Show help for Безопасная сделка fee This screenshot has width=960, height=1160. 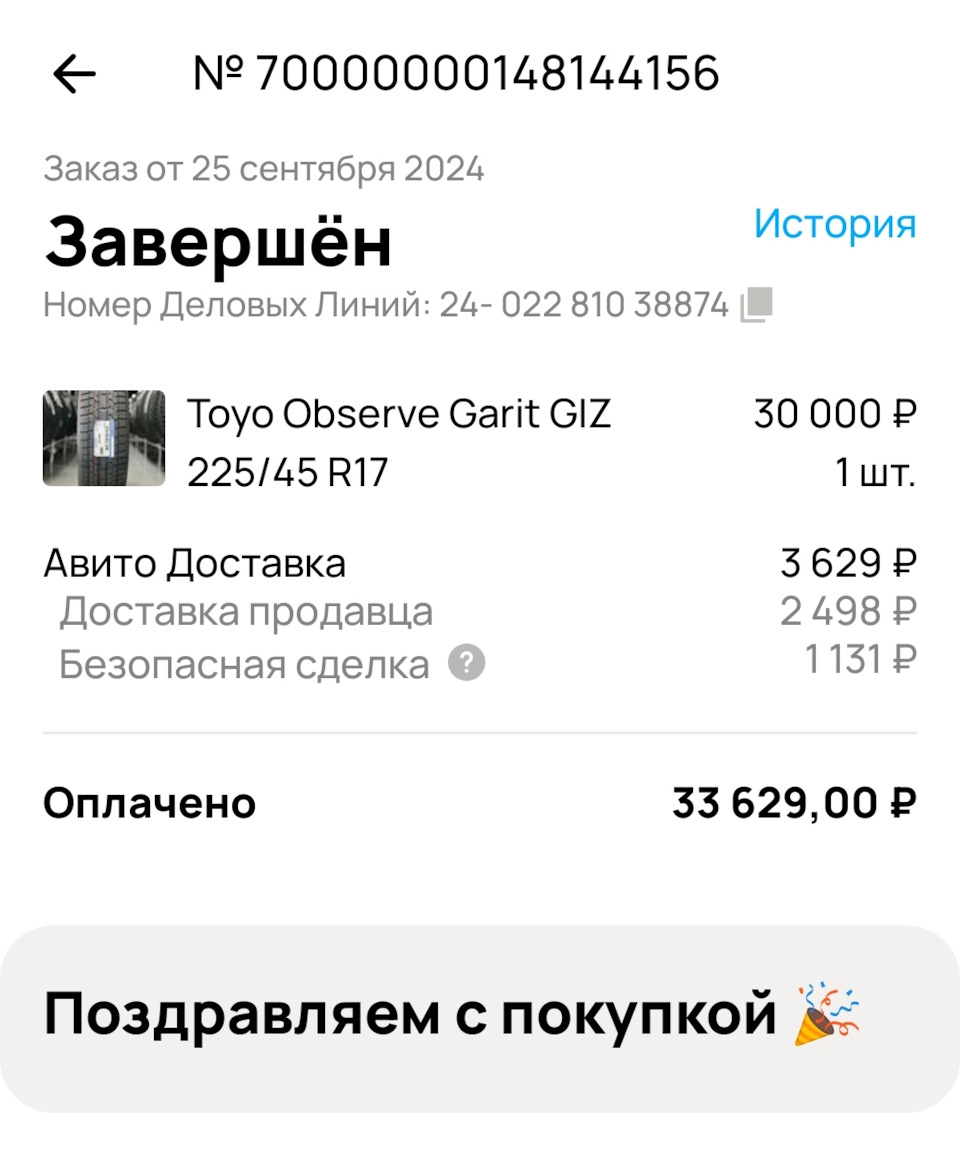tap(466, 664)
